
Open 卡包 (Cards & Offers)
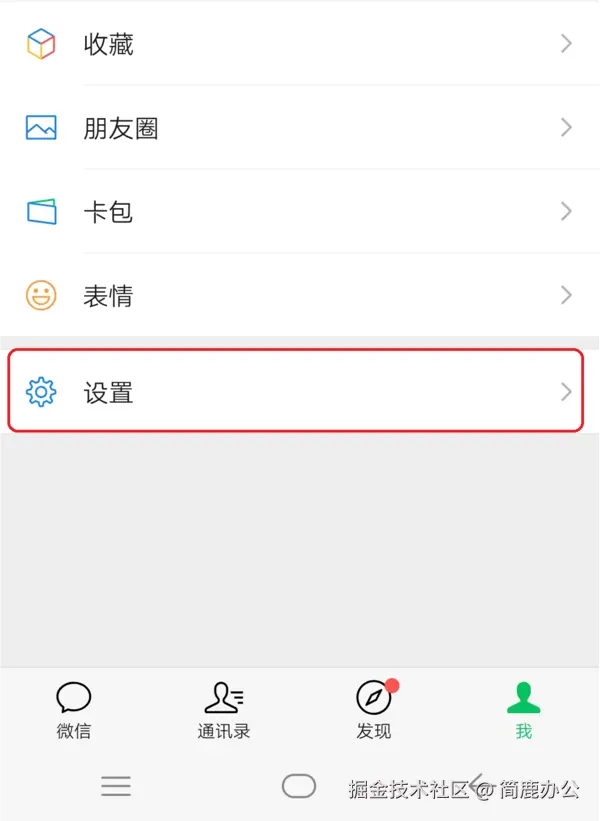pyautogui.click(x=300, y=212)
